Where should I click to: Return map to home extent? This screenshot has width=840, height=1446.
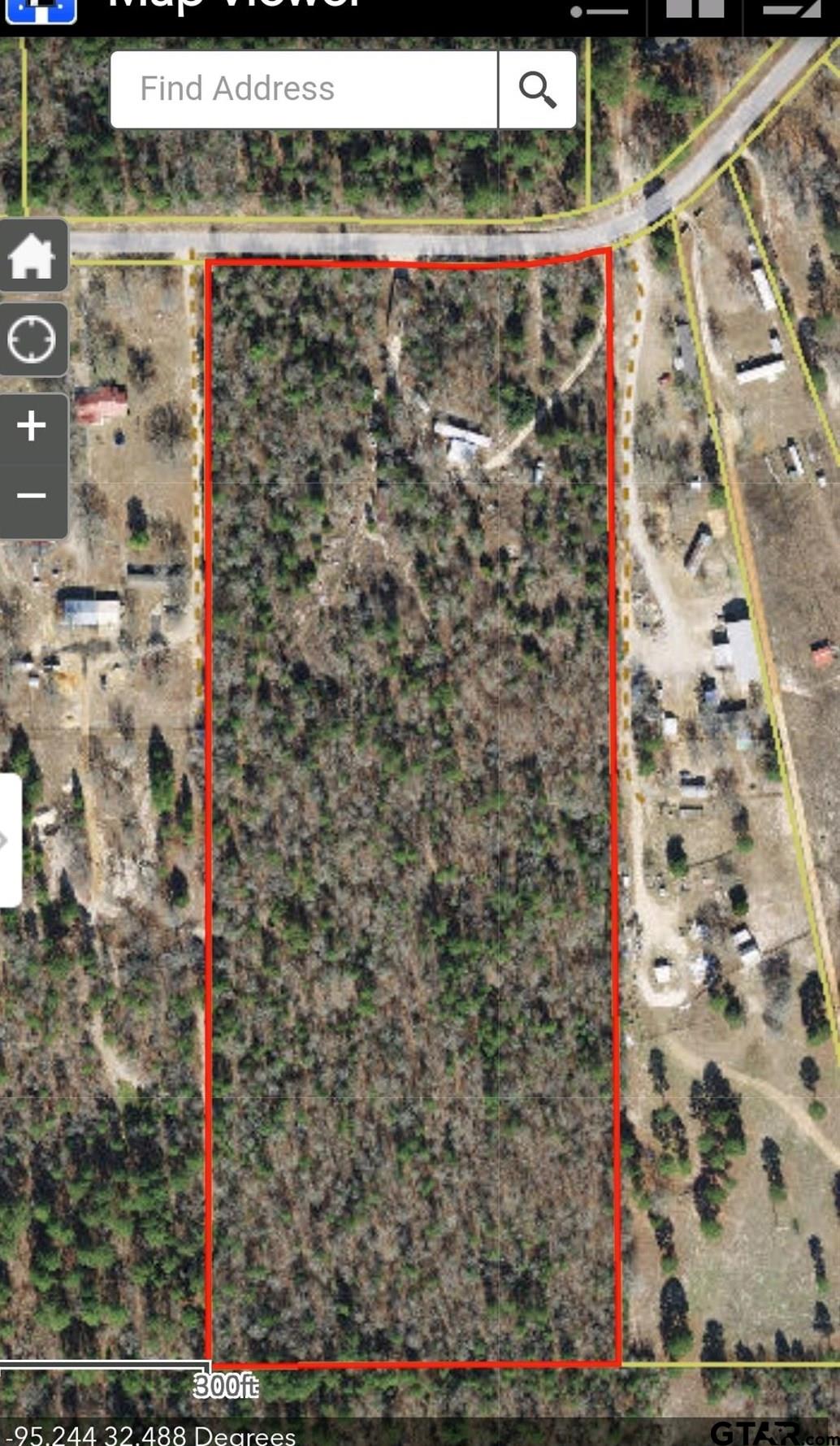[x=32, y=256]
